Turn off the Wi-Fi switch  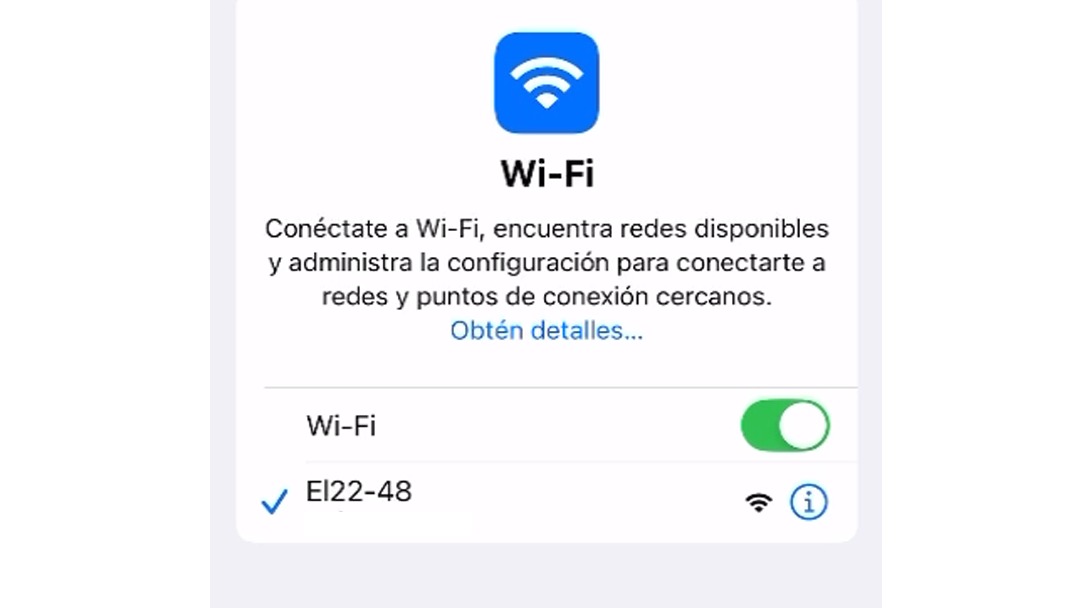(785, 426)
